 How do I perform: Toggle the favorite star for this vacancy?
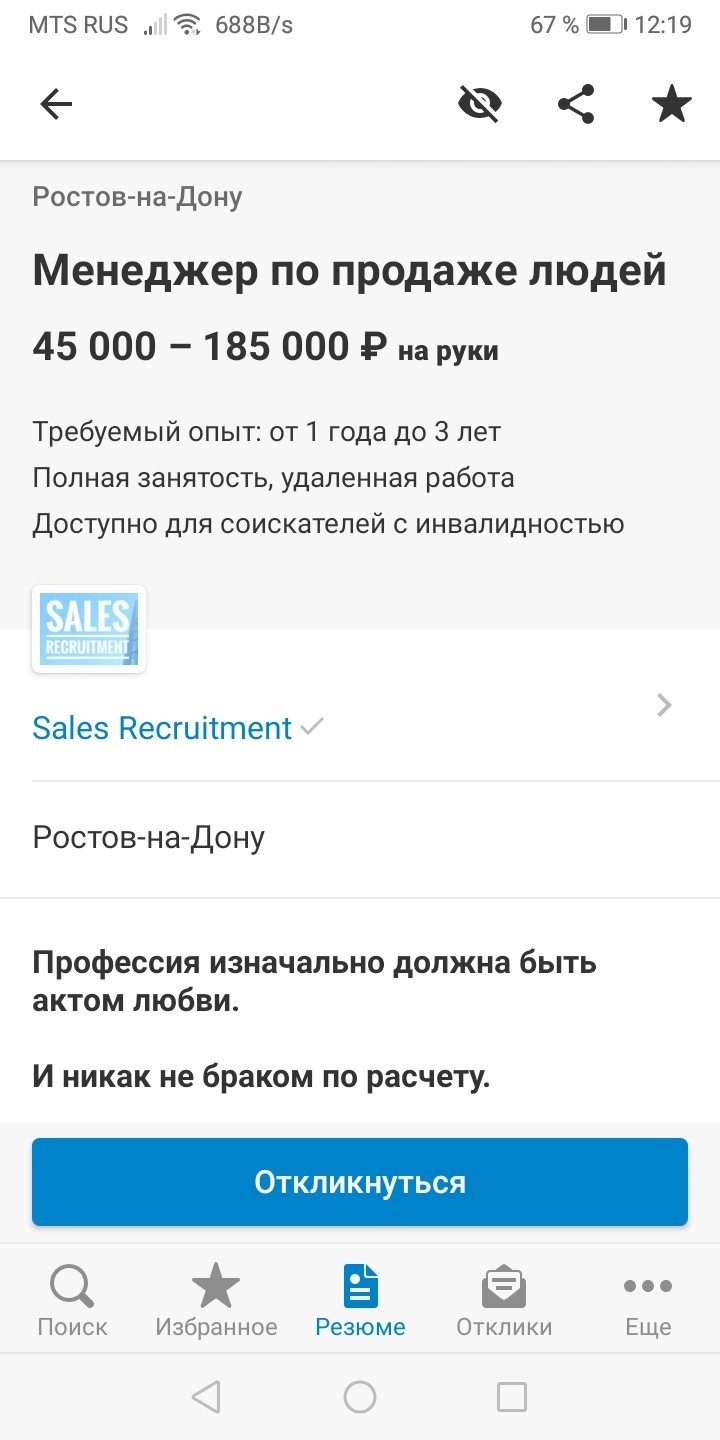[x=671, y=104]
